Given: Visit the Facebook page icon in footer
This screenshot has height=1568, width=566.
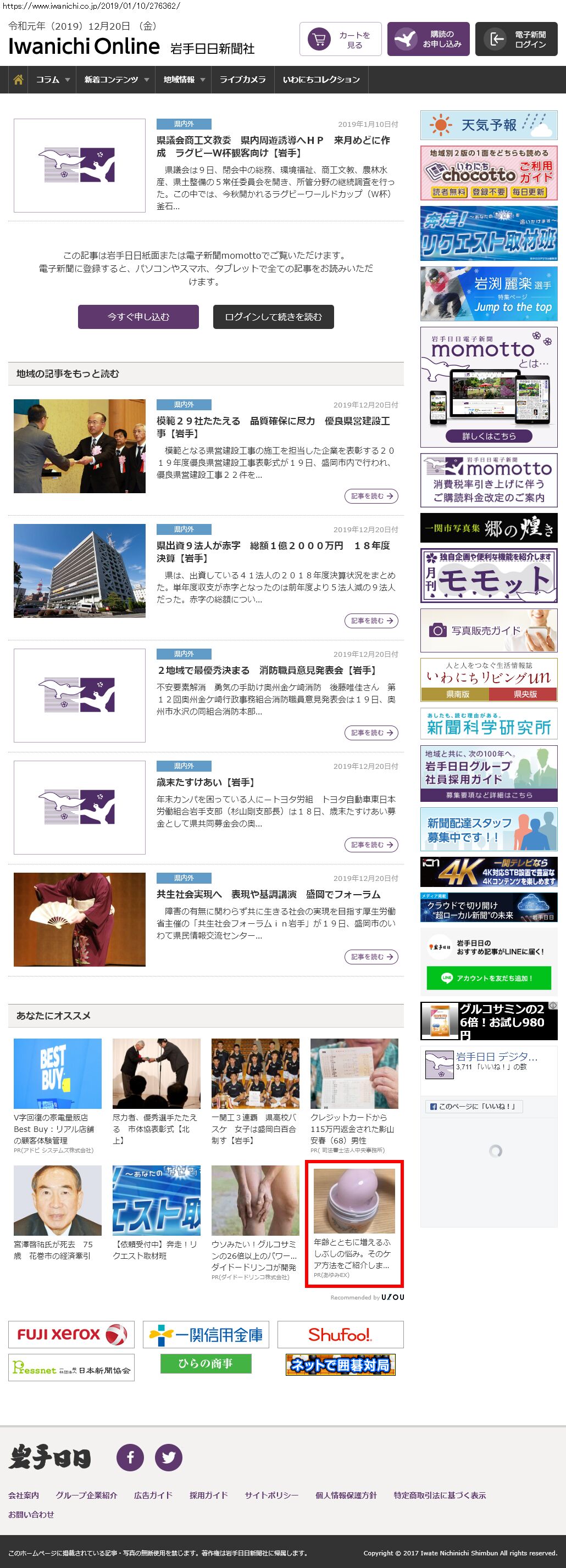Looking at the screenshot, I should [130, 1457].
